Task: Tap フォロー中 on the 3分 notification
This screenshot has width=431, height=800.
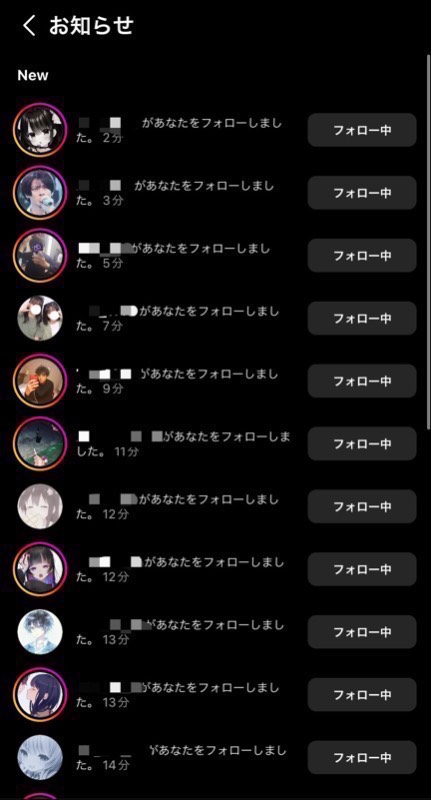Action: (362, 193)
